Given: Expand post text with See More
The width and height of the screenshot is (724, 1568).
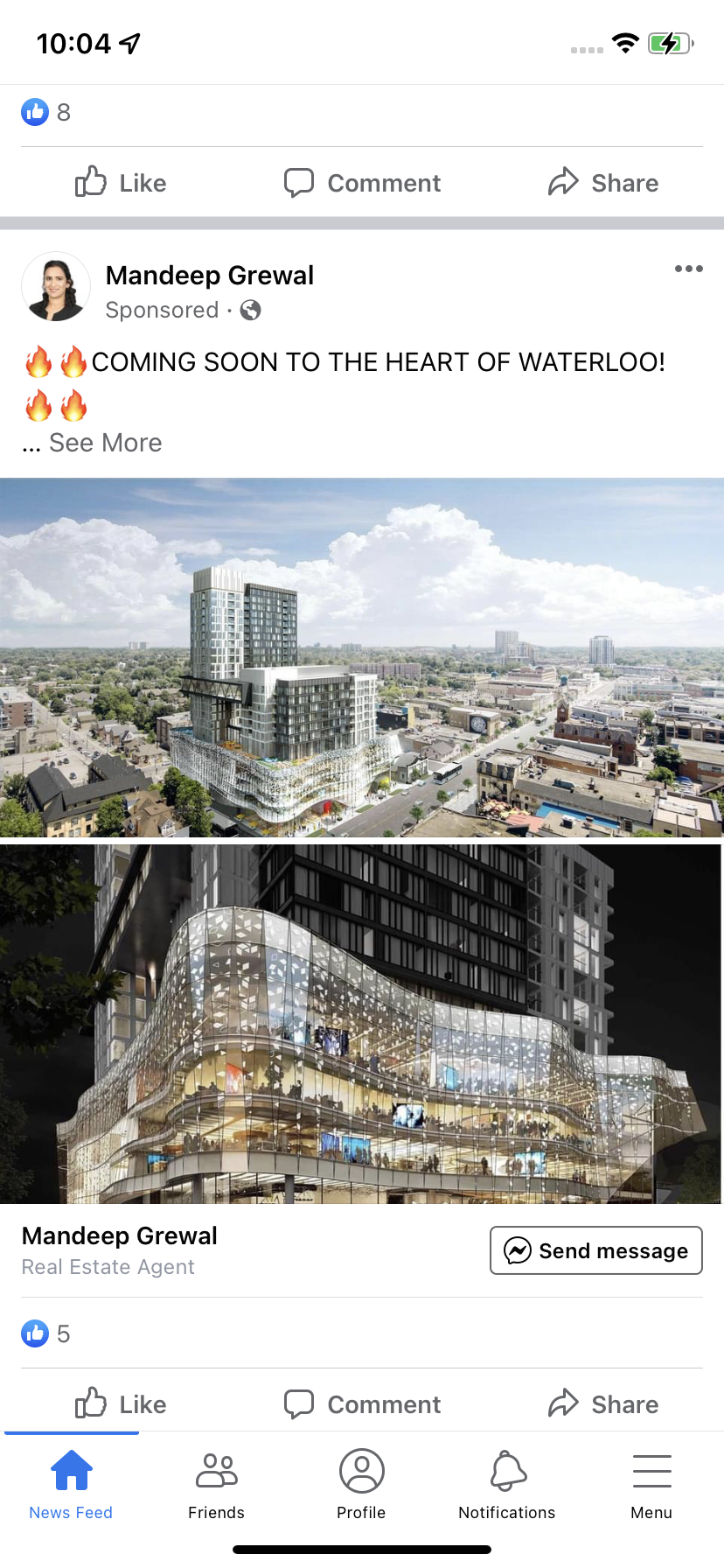Looking at the screenshot, I should pyautogui.click(x=105, y=443).
